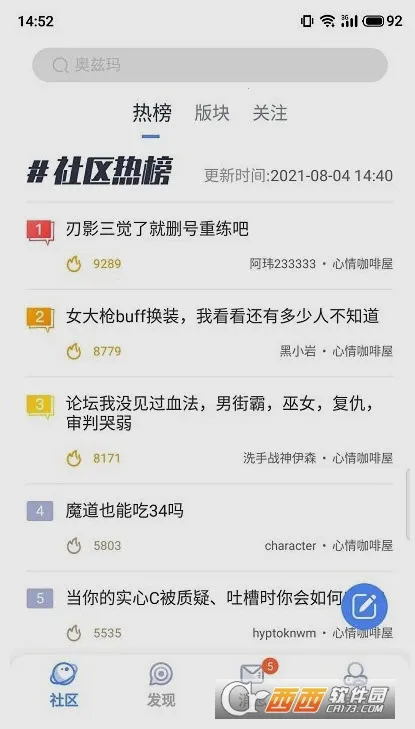Go to the 社区 bottom tab
Viewport: 415px width, 729px height.
click(x=64, y=685)
